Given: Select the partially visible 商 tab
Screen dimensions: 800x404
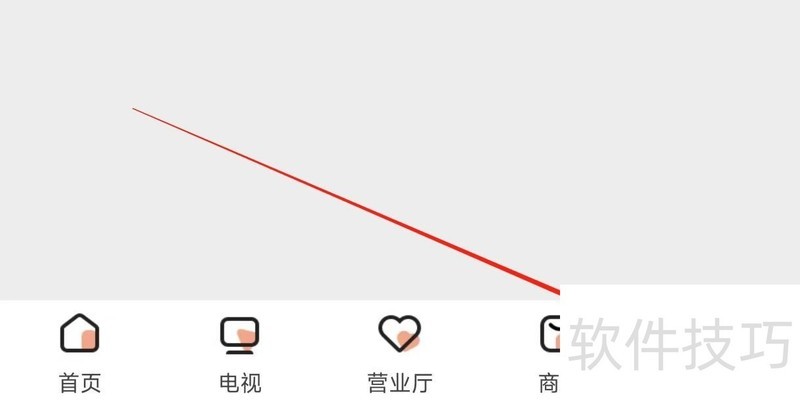Looking at the screenshot, I should tap(549, 352).
